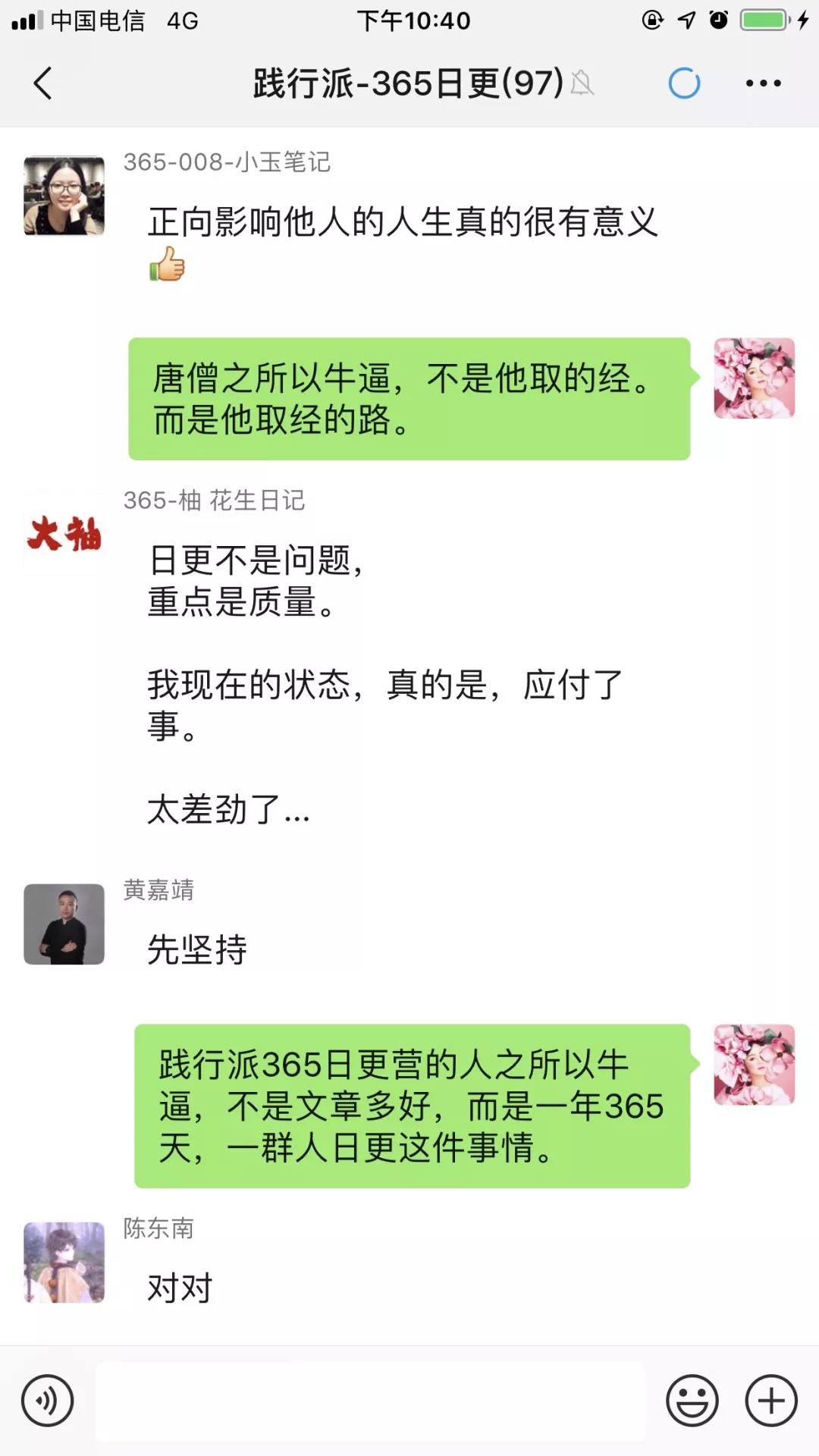Open 365-柚 花生日记's avatar

coord(64,535)
